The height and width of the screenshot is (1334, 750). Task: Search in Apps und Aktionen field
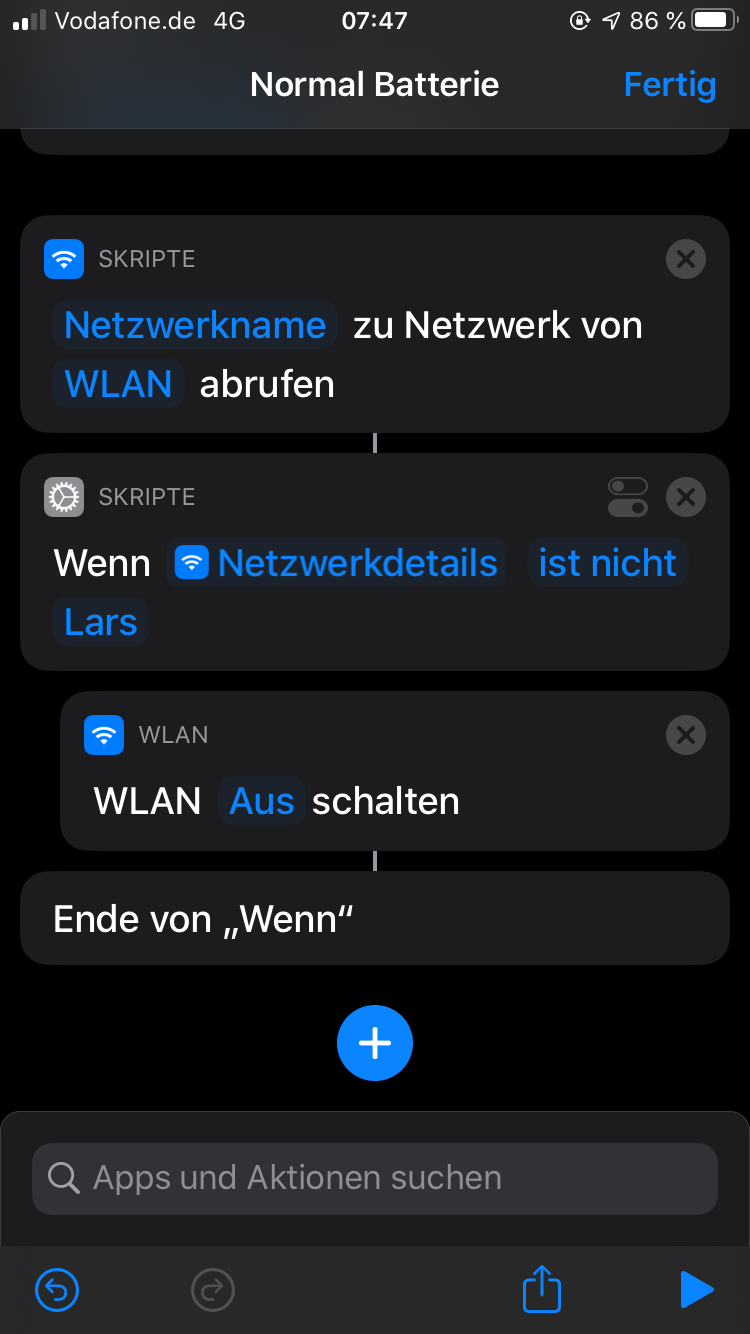(375, 1178)
